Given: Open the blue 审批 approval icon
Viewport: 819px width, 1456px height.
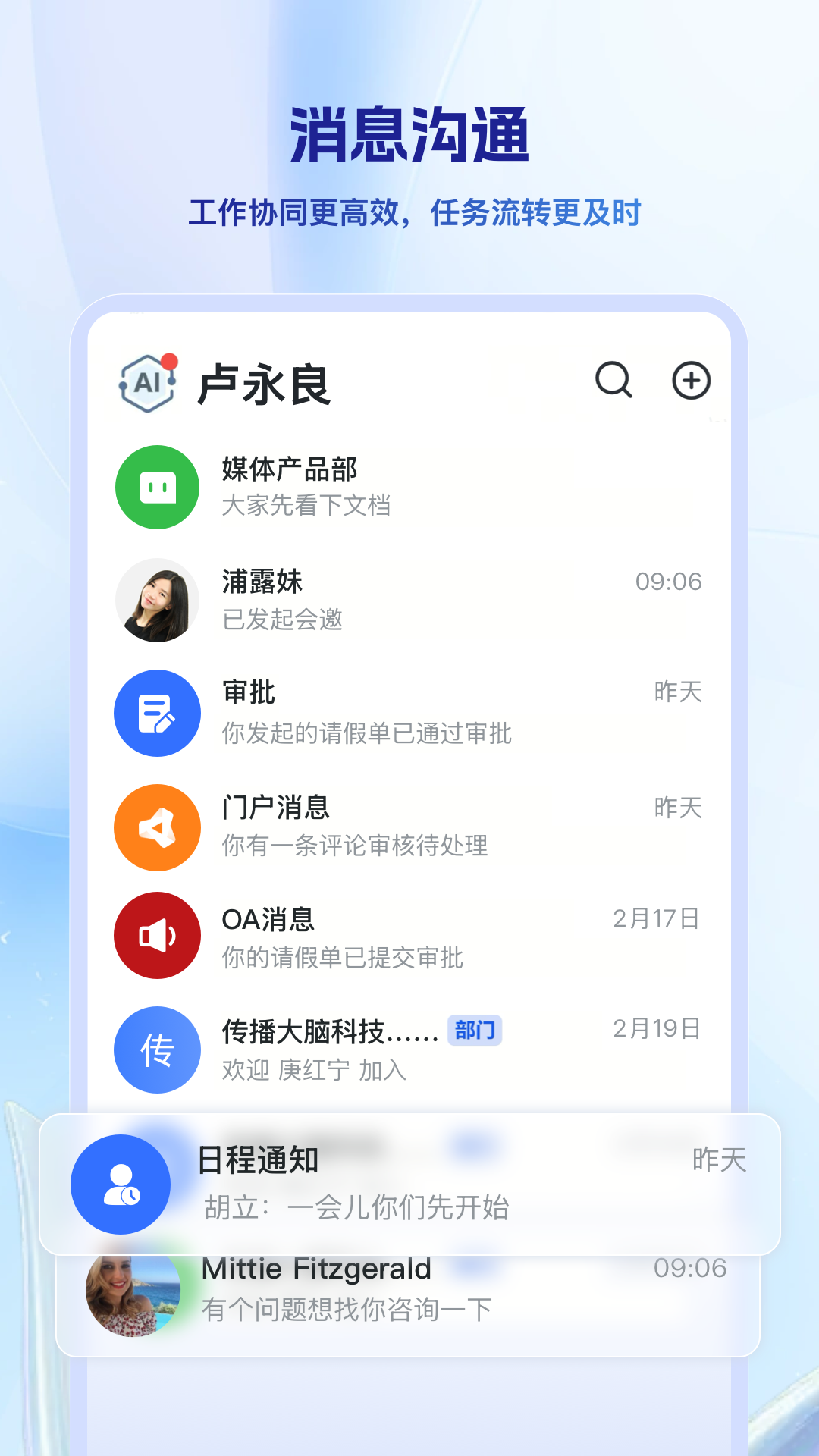Looking at the screenshot, I should click(x=156, y=713).
